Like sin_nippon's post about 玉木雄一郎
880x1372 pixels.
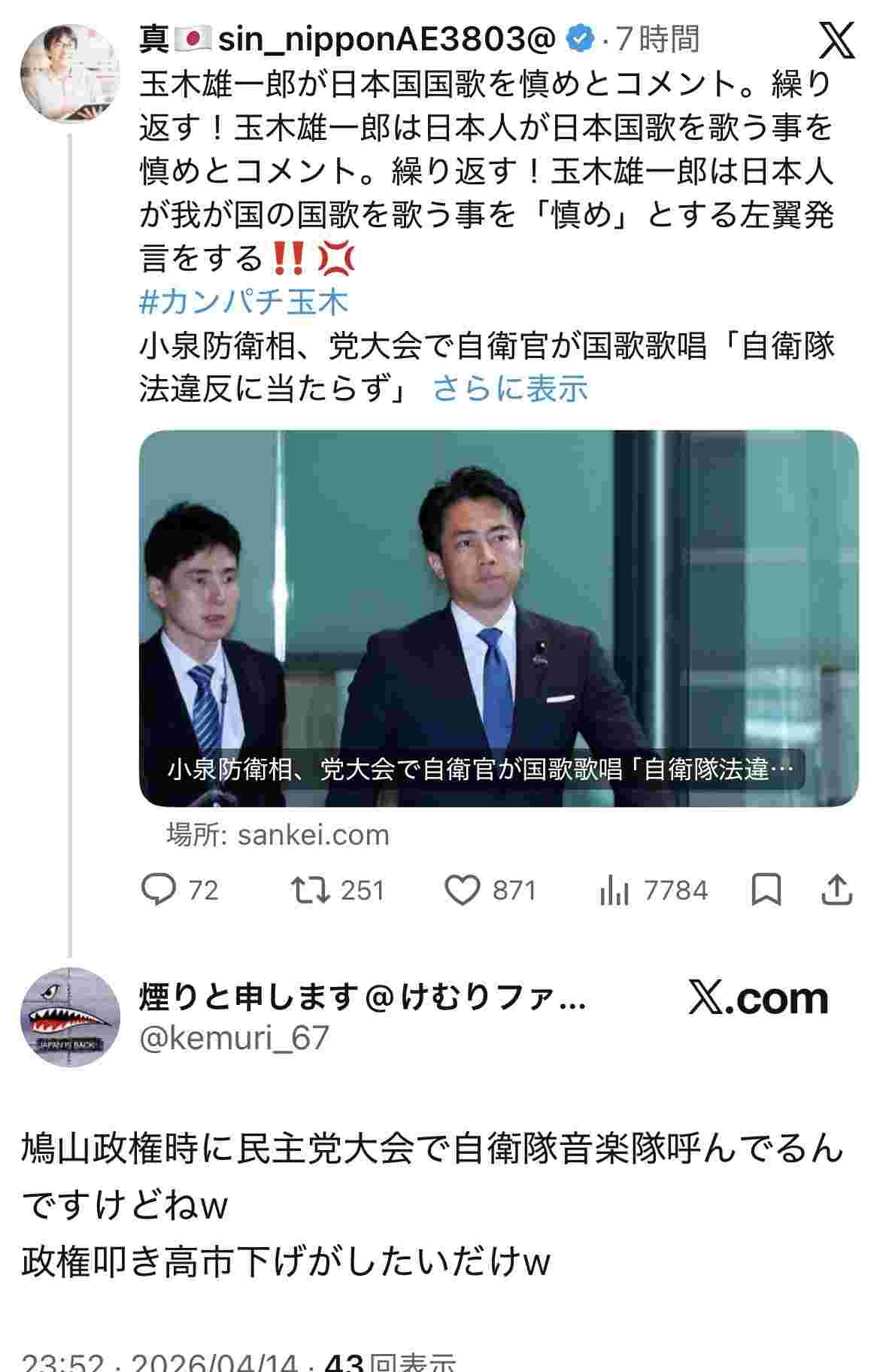tap(463, 890)
